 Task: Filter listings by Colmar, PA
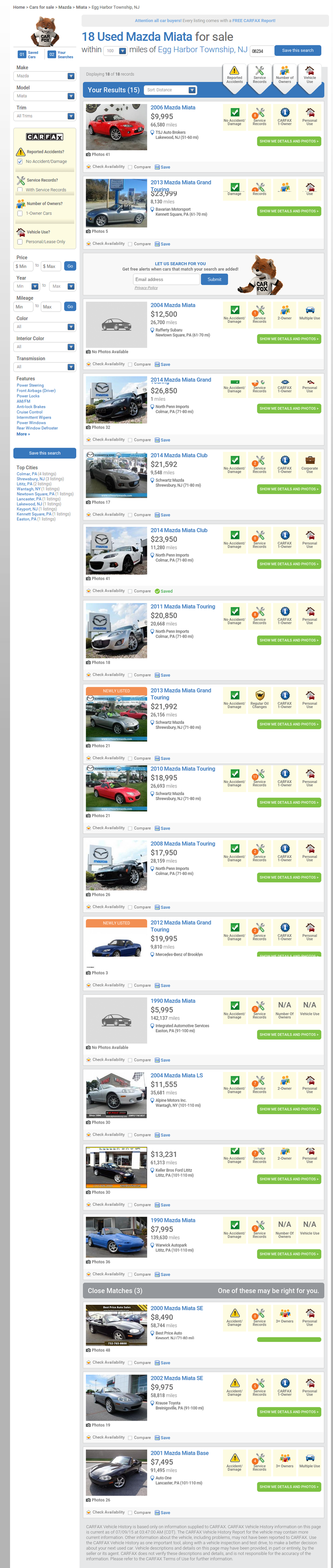click(26, 474)
